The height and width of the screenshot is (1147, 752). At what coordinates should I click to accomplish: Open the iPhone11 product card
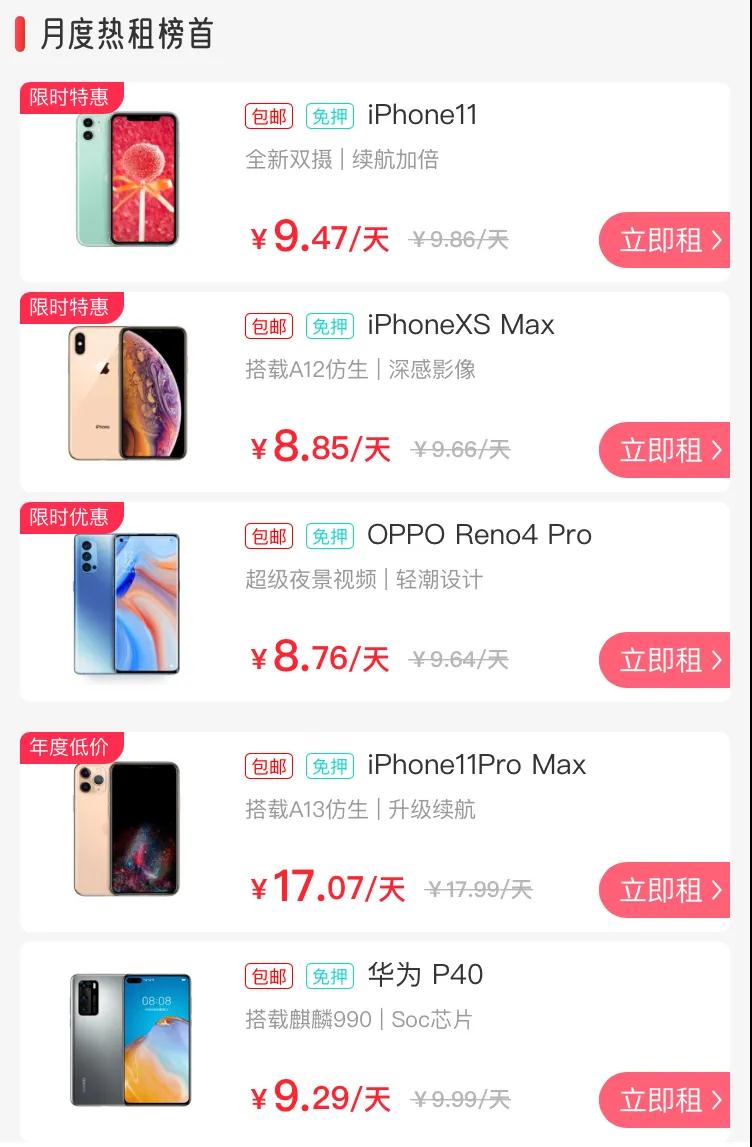pos(422,115)
